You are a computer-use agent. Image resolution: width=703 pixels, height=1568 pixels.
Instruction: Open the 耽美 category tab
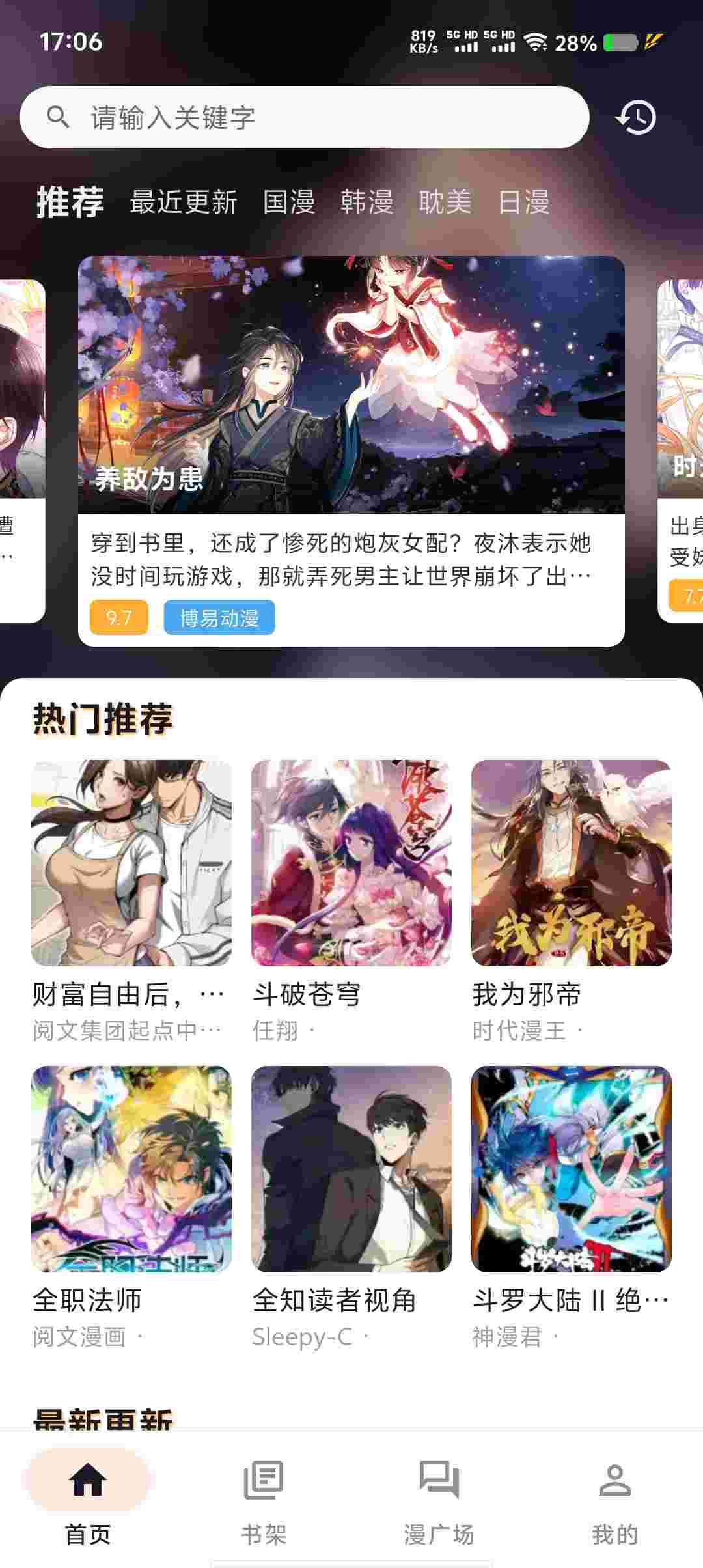point(445,202)
